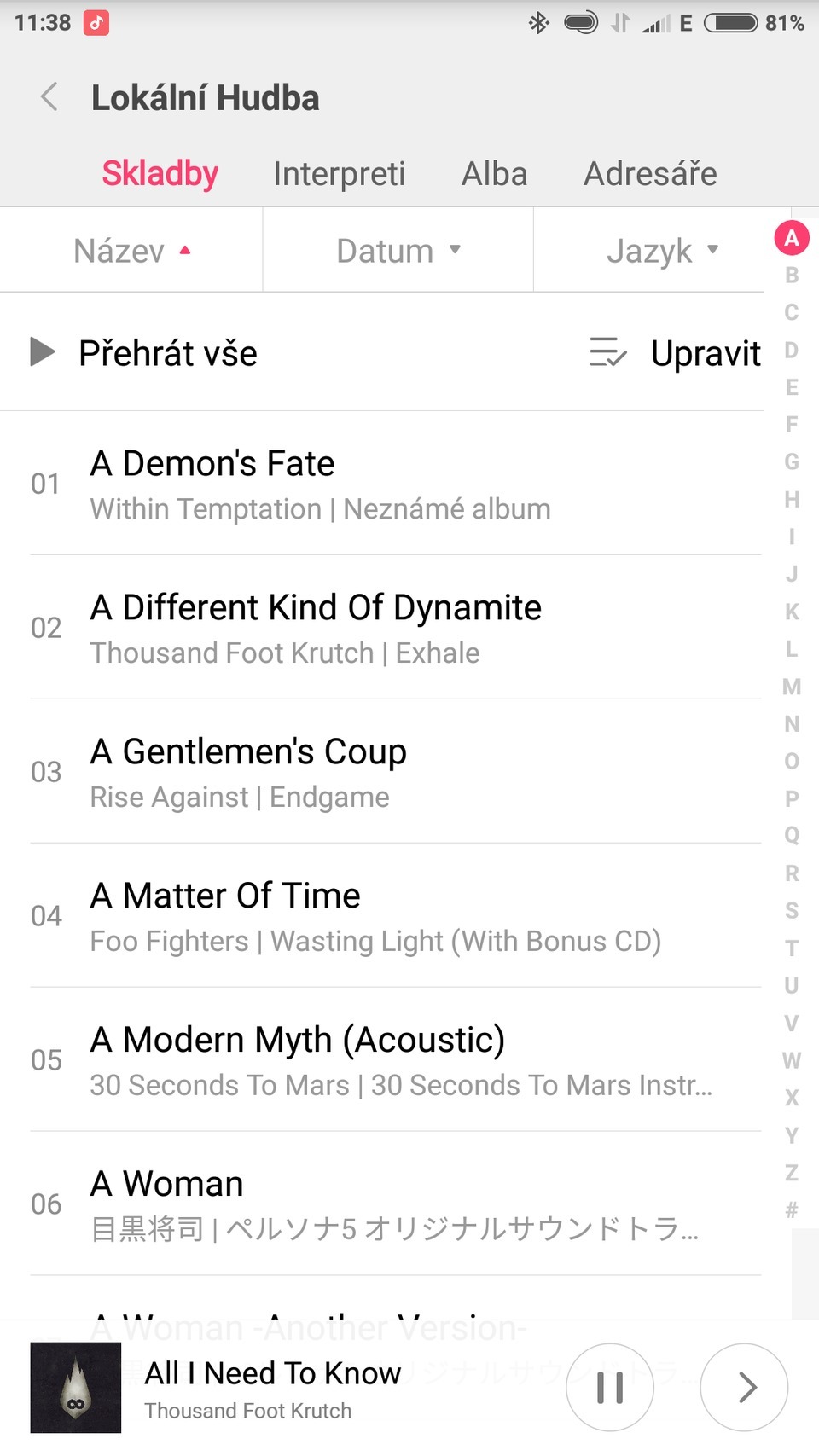Viewport: 819px width, 1456px height.
Task: Sort songs by Název
Action: click(x=131, y=251)
